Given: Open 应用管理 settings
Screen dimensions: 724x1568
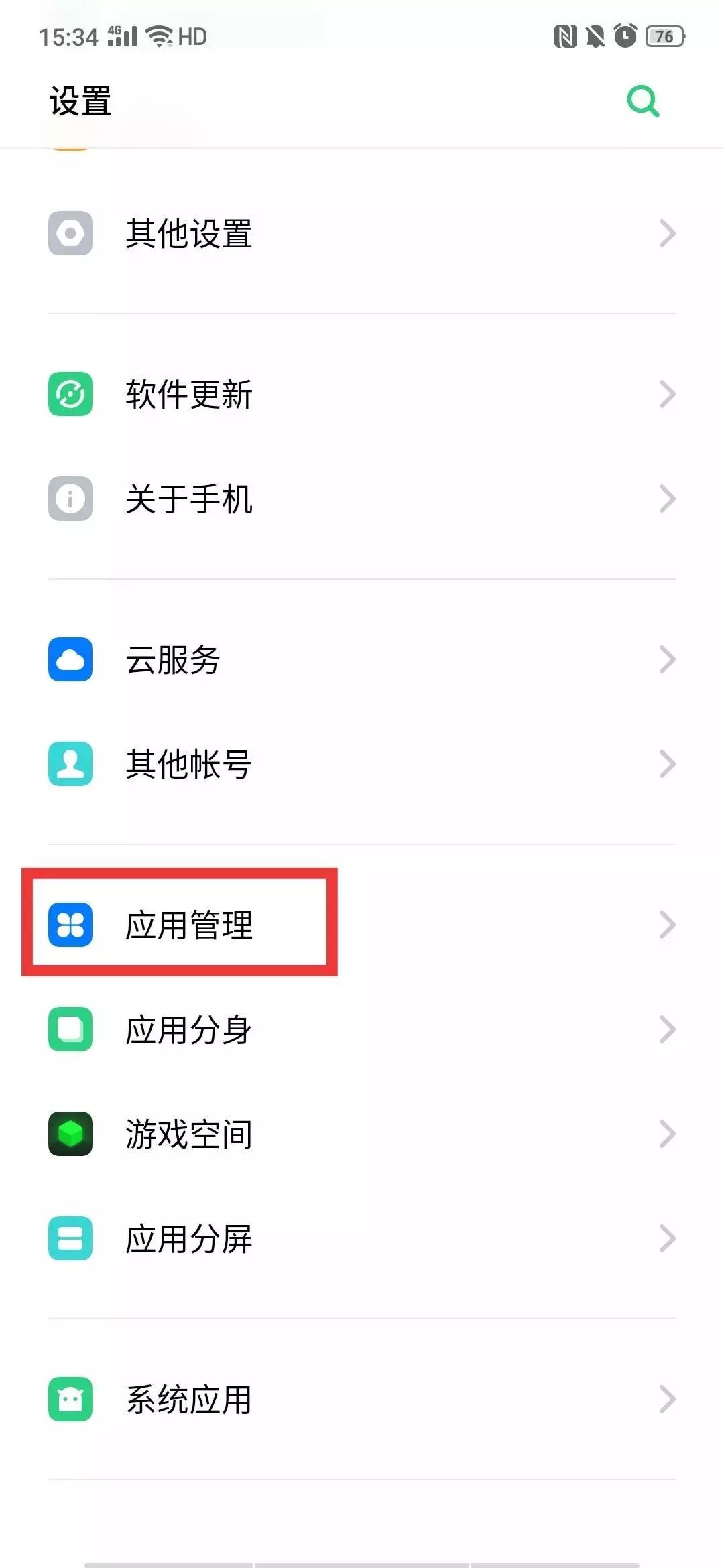Looking at the screenshot, I should [x=362, y=925].
